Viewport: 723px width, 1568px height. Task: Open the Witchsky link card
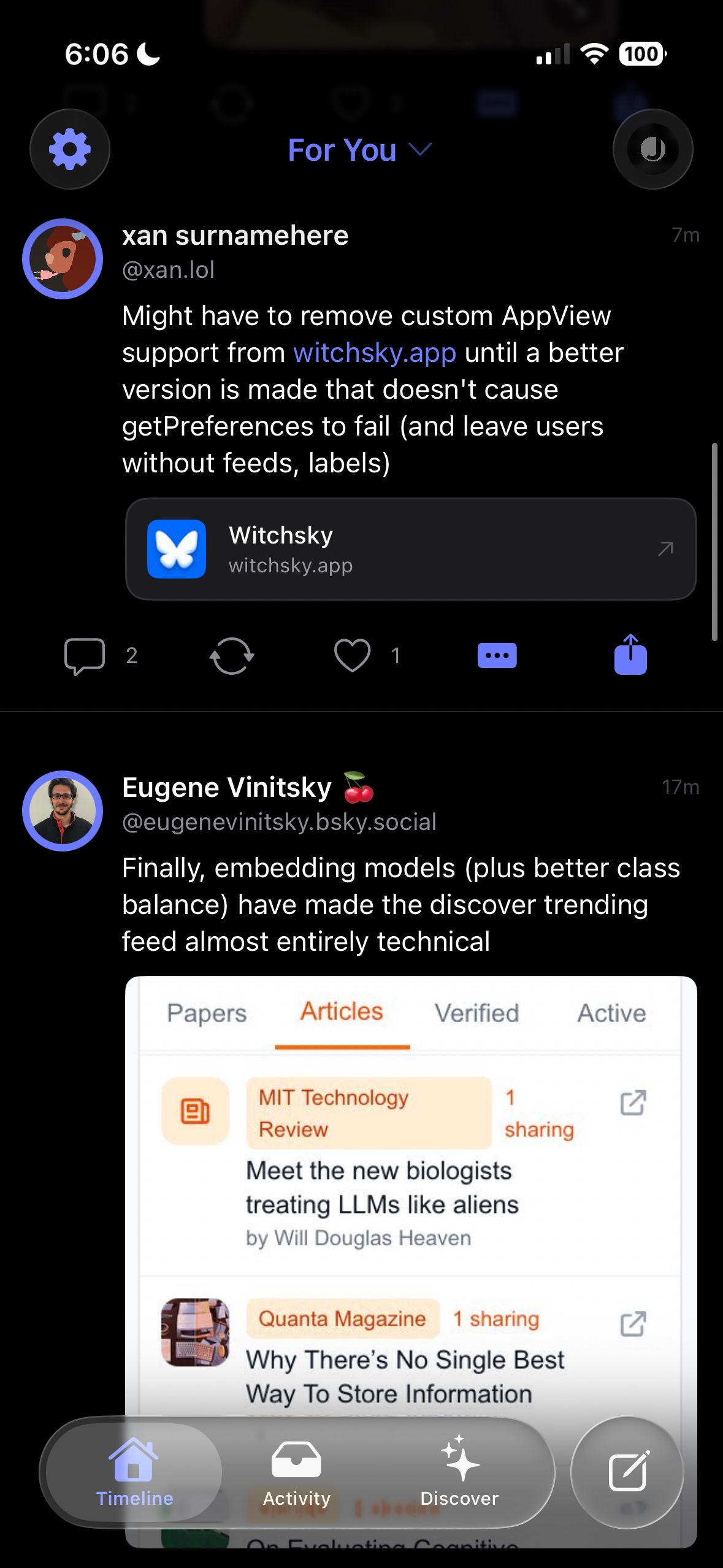pos(411,549)
